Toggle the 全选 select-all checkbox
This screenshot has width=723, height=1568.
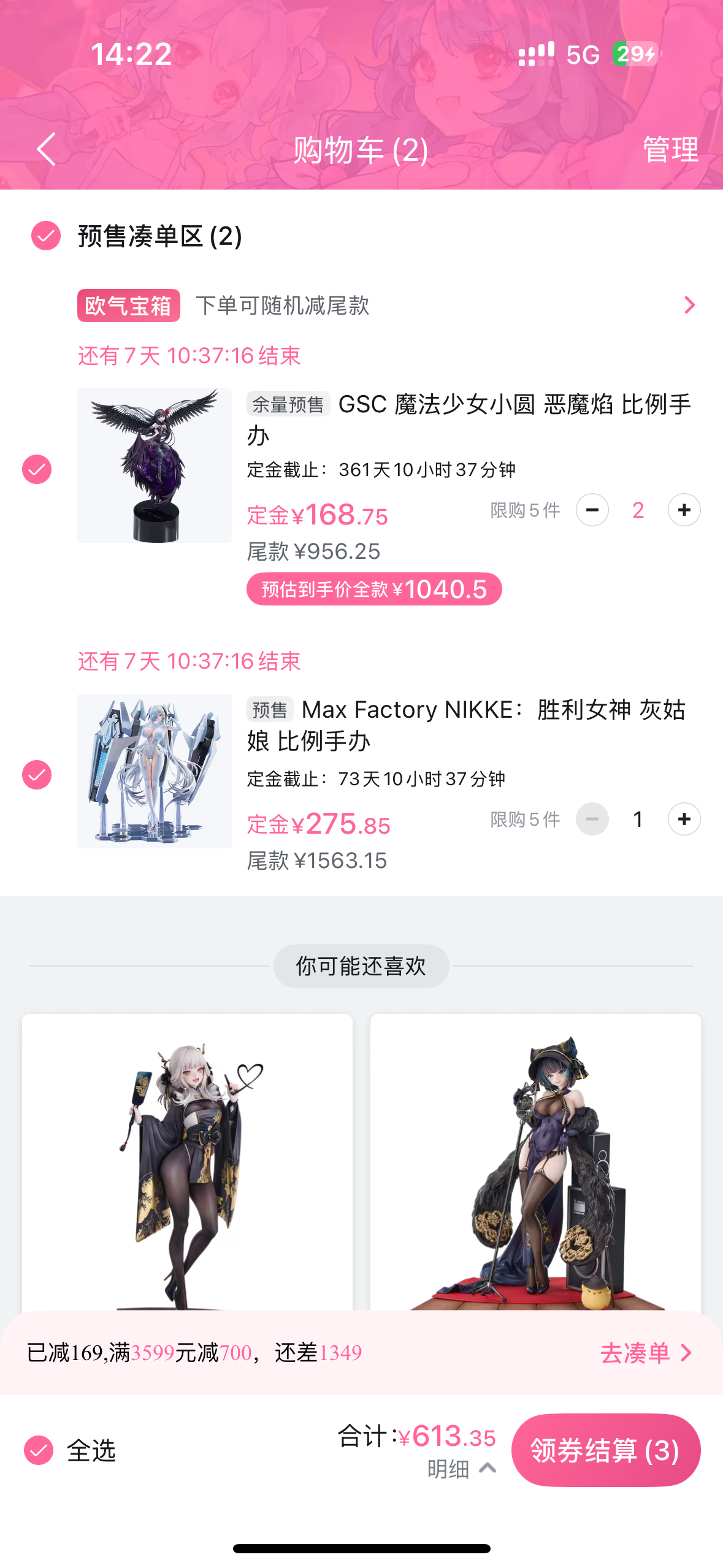pyautogui.click(x=39, y=1450)
